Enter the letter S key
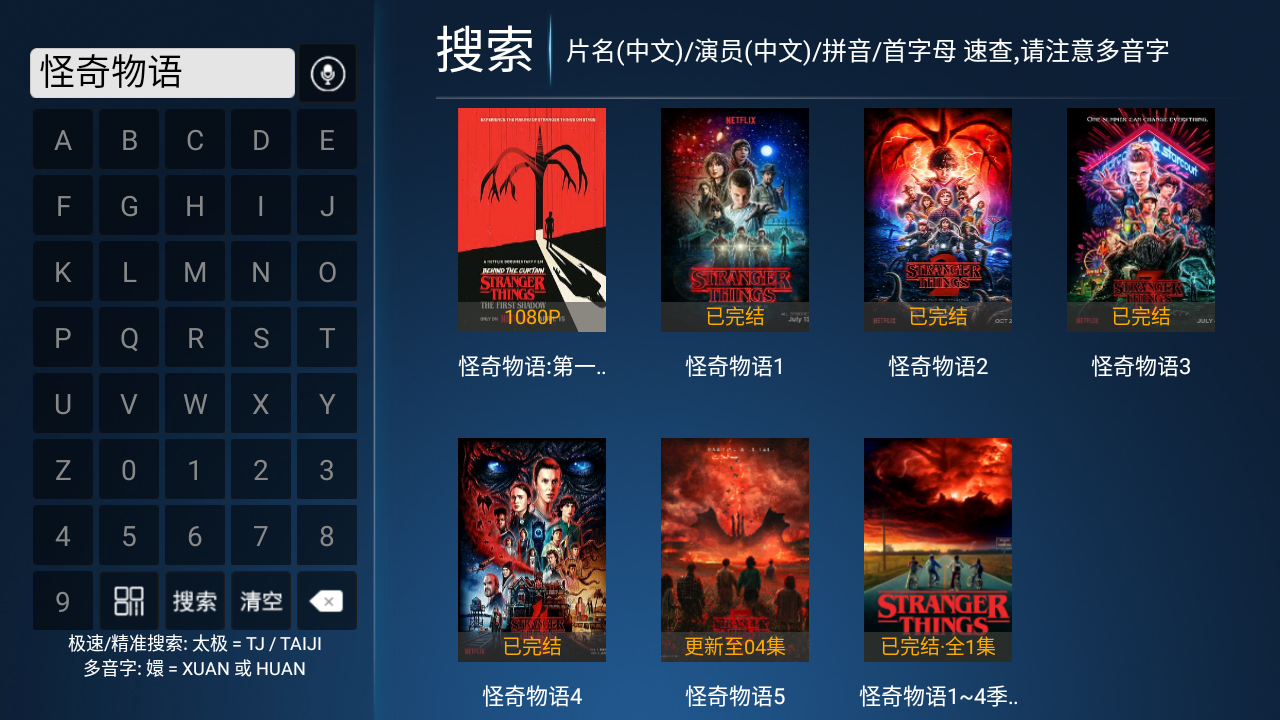The image size is (1280, 720). pos(261,338)
